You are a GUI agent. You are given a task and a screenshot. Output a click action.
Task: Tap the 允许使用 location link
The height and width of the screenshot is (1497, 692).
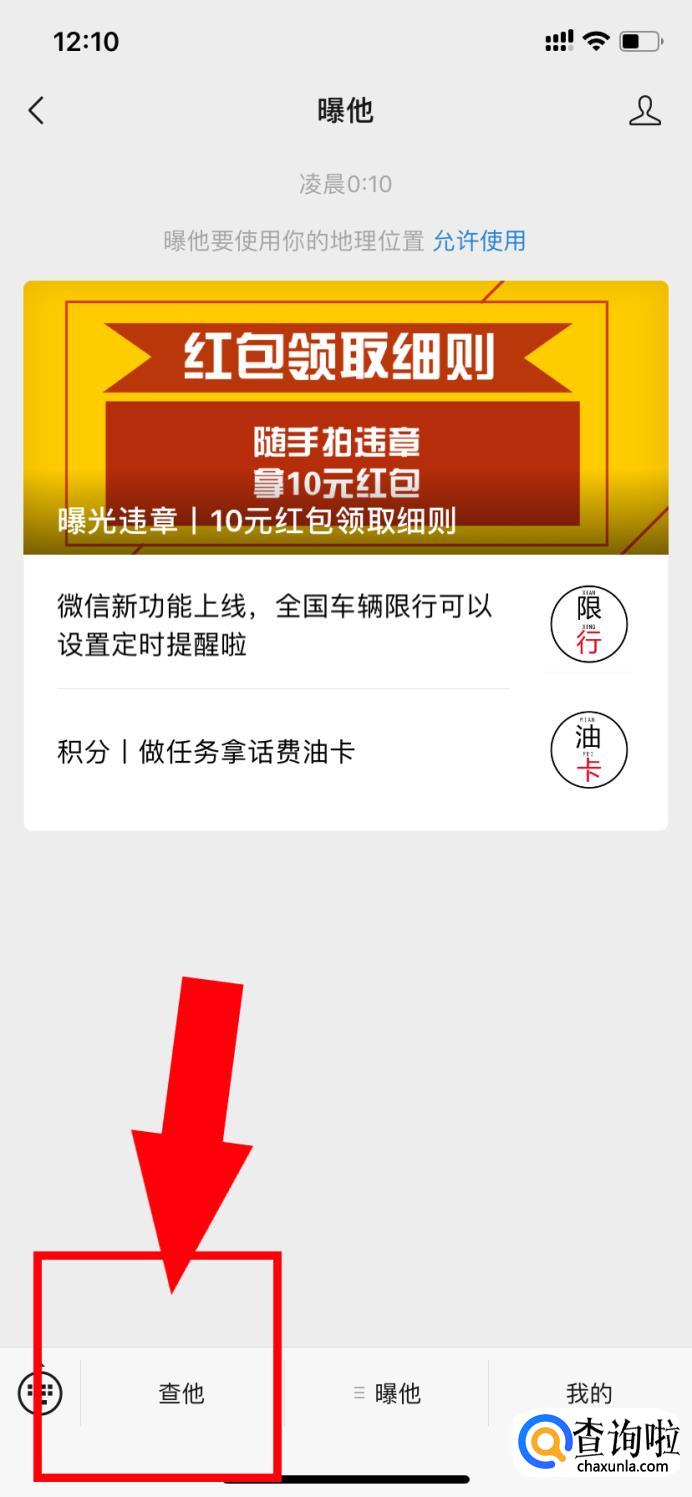(x=479, y=240)
